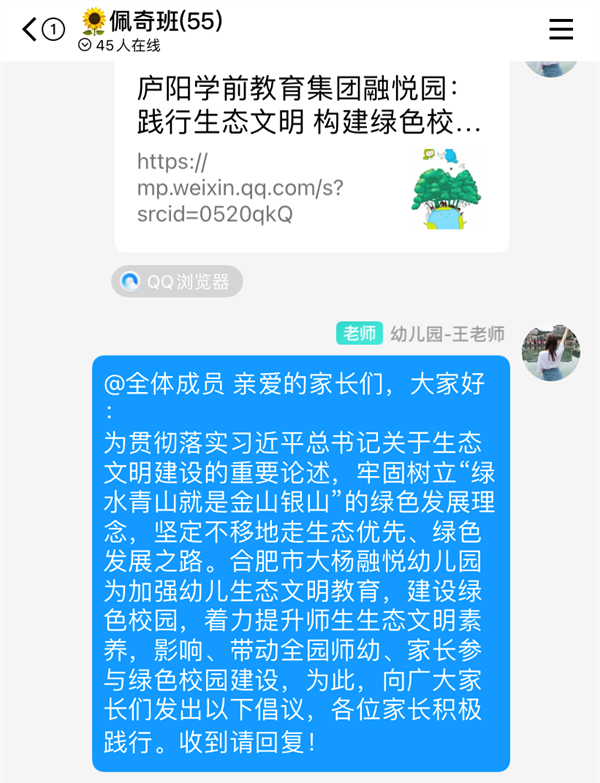Go back to the message list

[32, 28]
